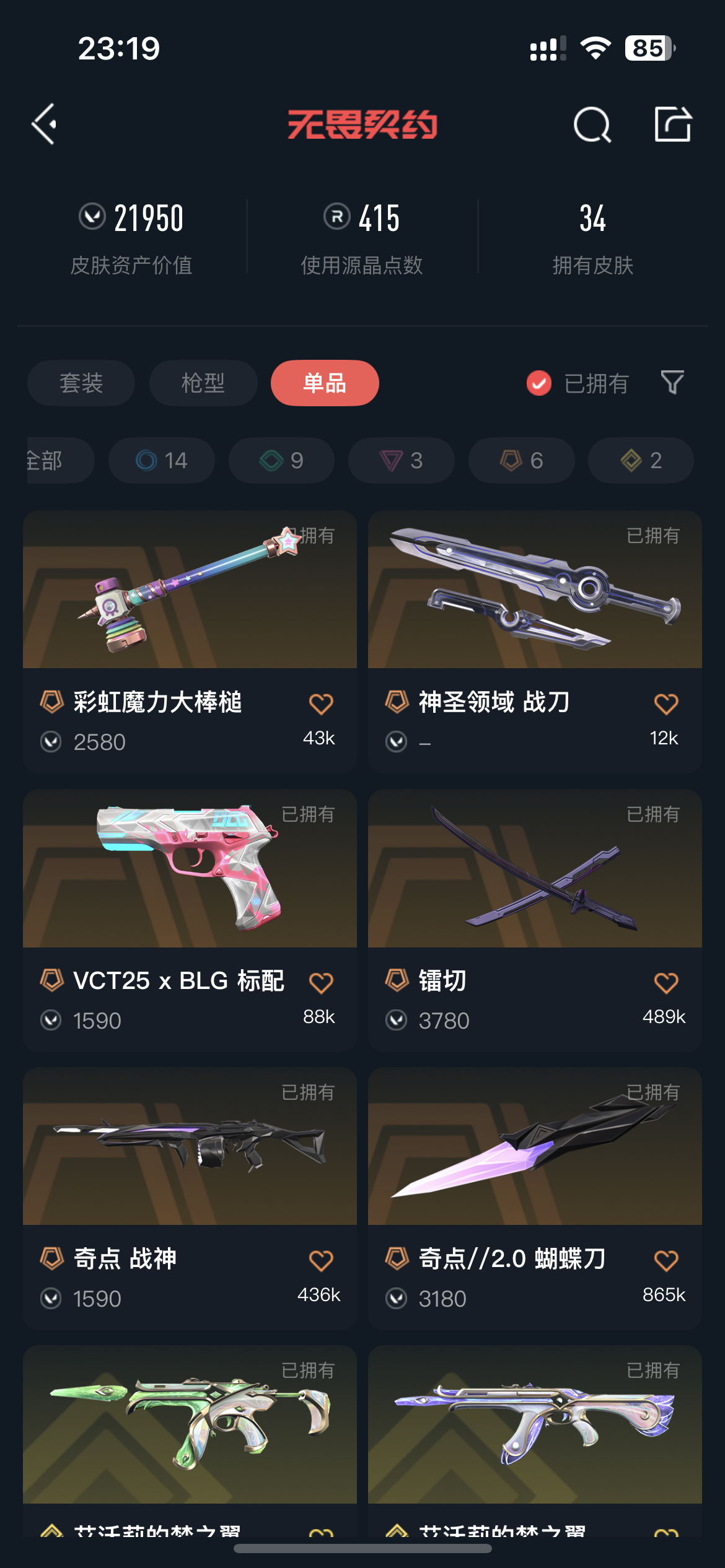
Task: Like the 神圣领域 战刀 skin
Action: coord(666,704)
